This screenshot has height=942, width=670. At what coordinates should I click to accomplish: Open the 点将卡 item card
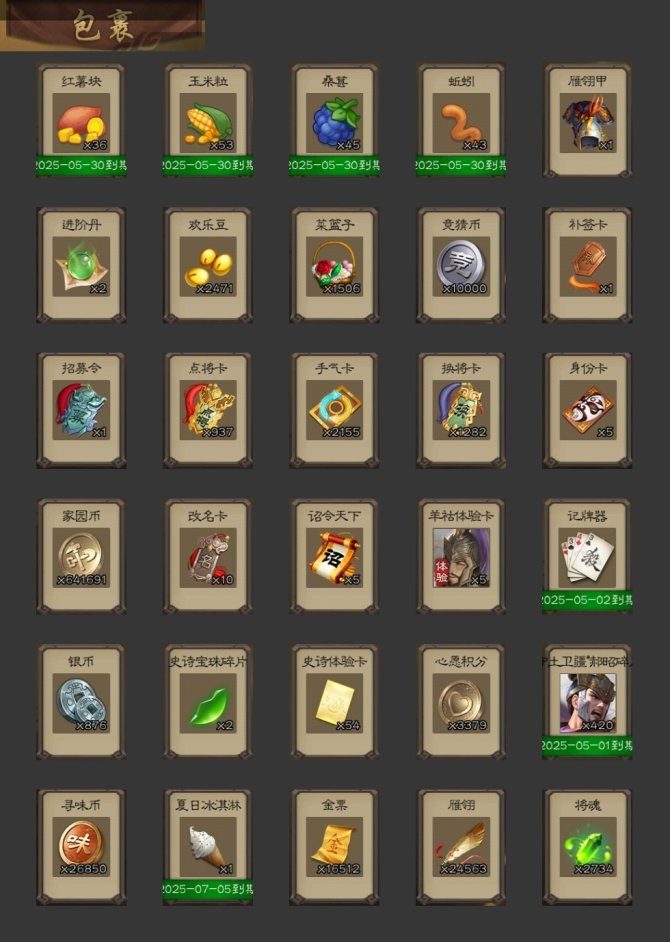click(x=208, y=411)
